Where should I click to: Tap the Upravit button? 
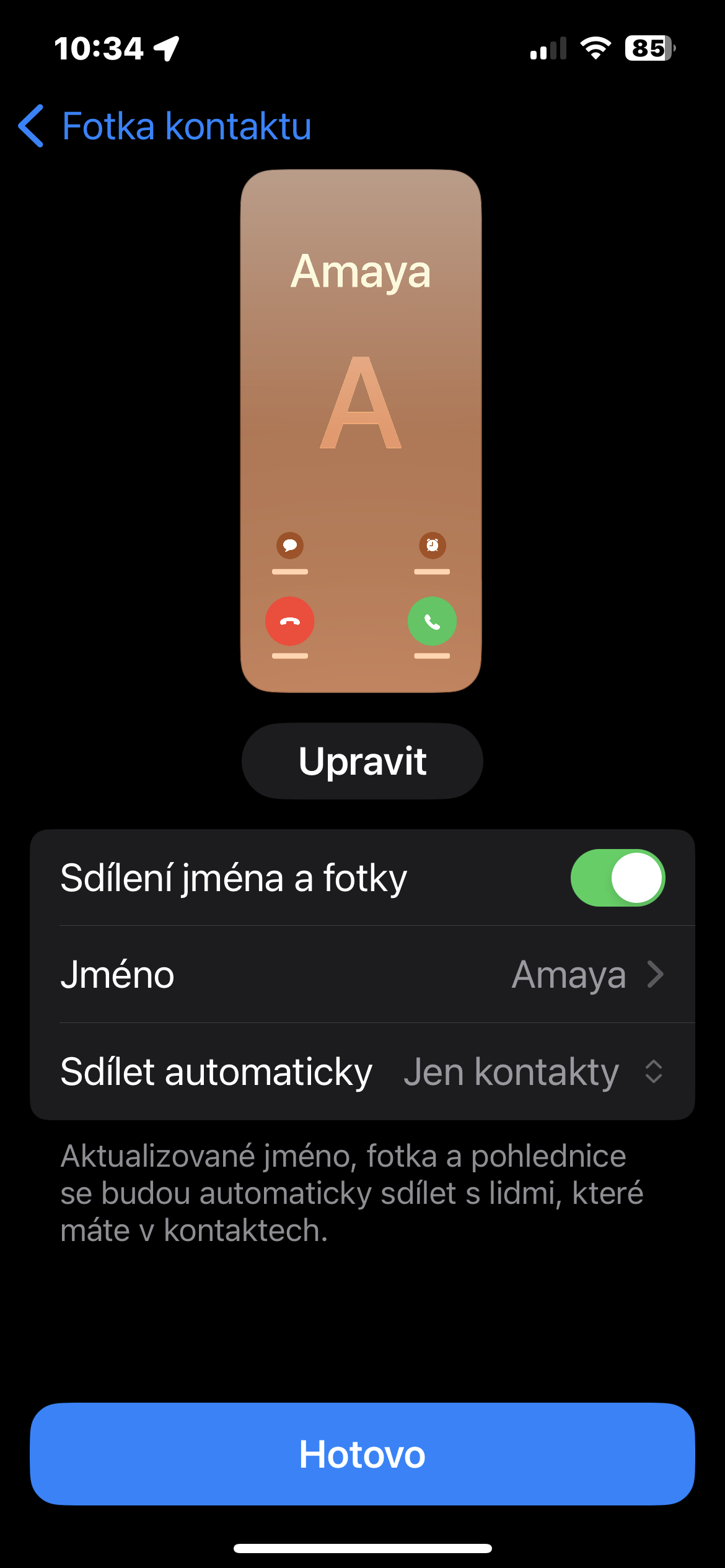tap(362, 761)
